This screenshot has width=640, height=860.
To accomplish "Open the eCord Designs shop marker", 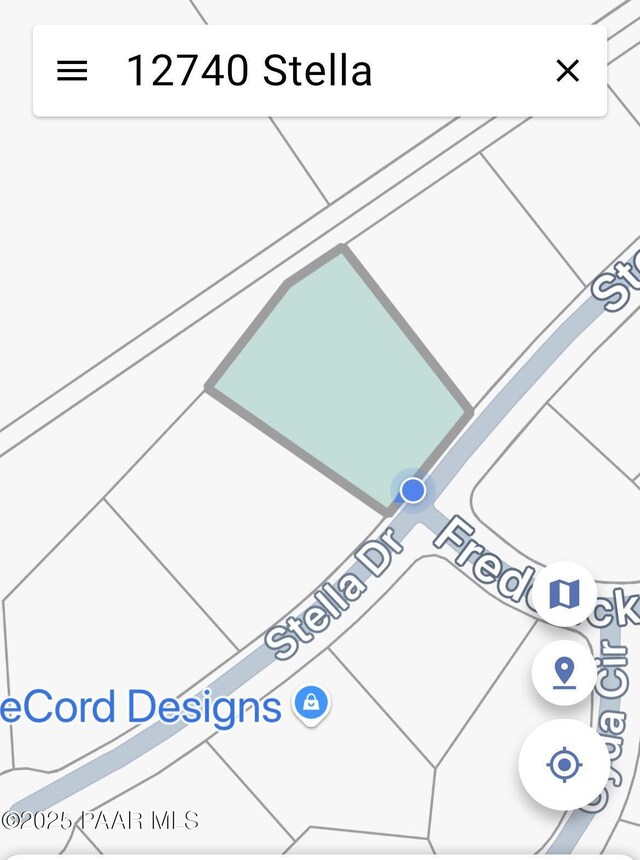I will [x=311, y=704].
